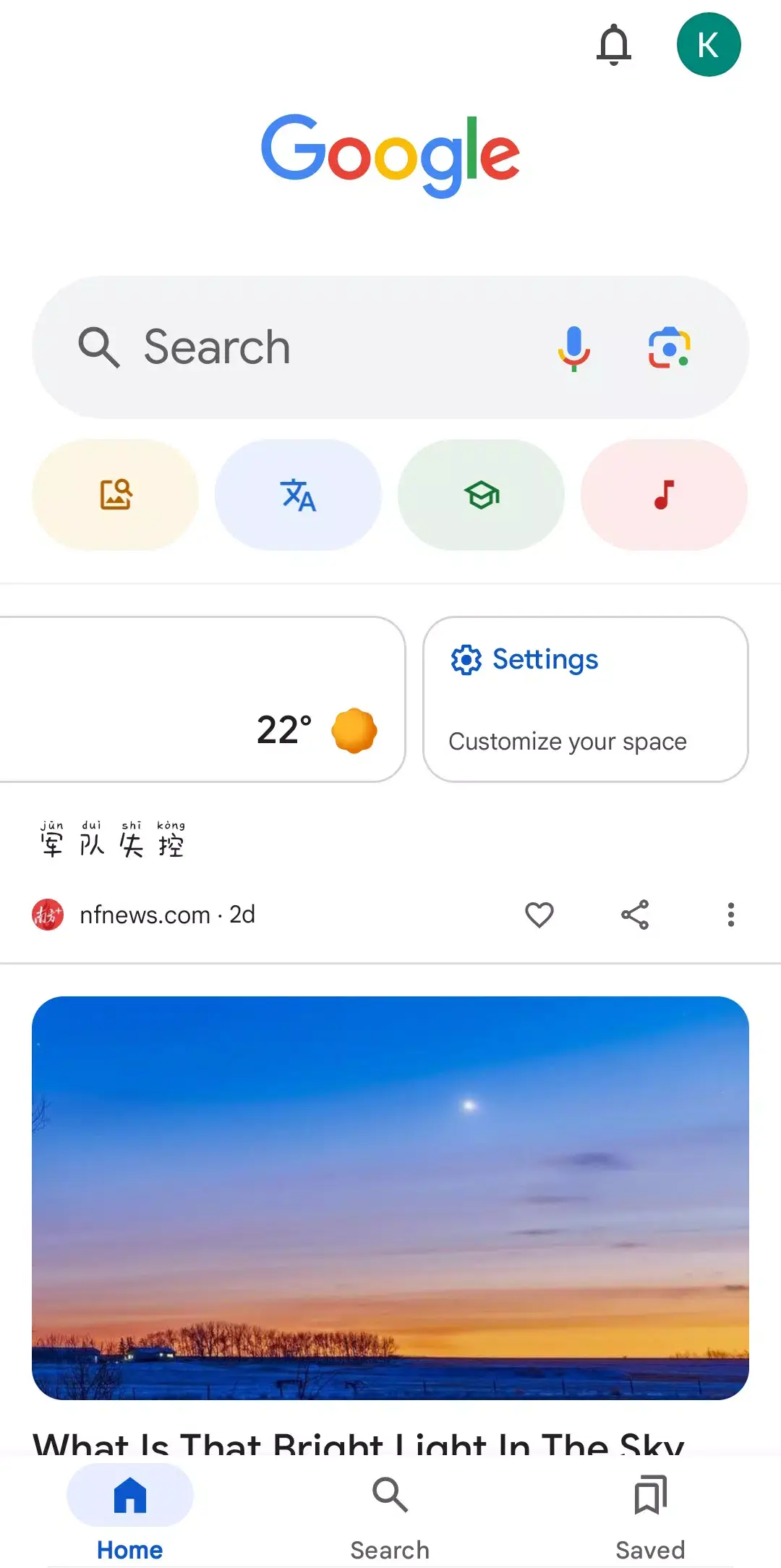Open the image search shortcut
Viewport: 781px width, 1568px height.
[x=114, y=494]
